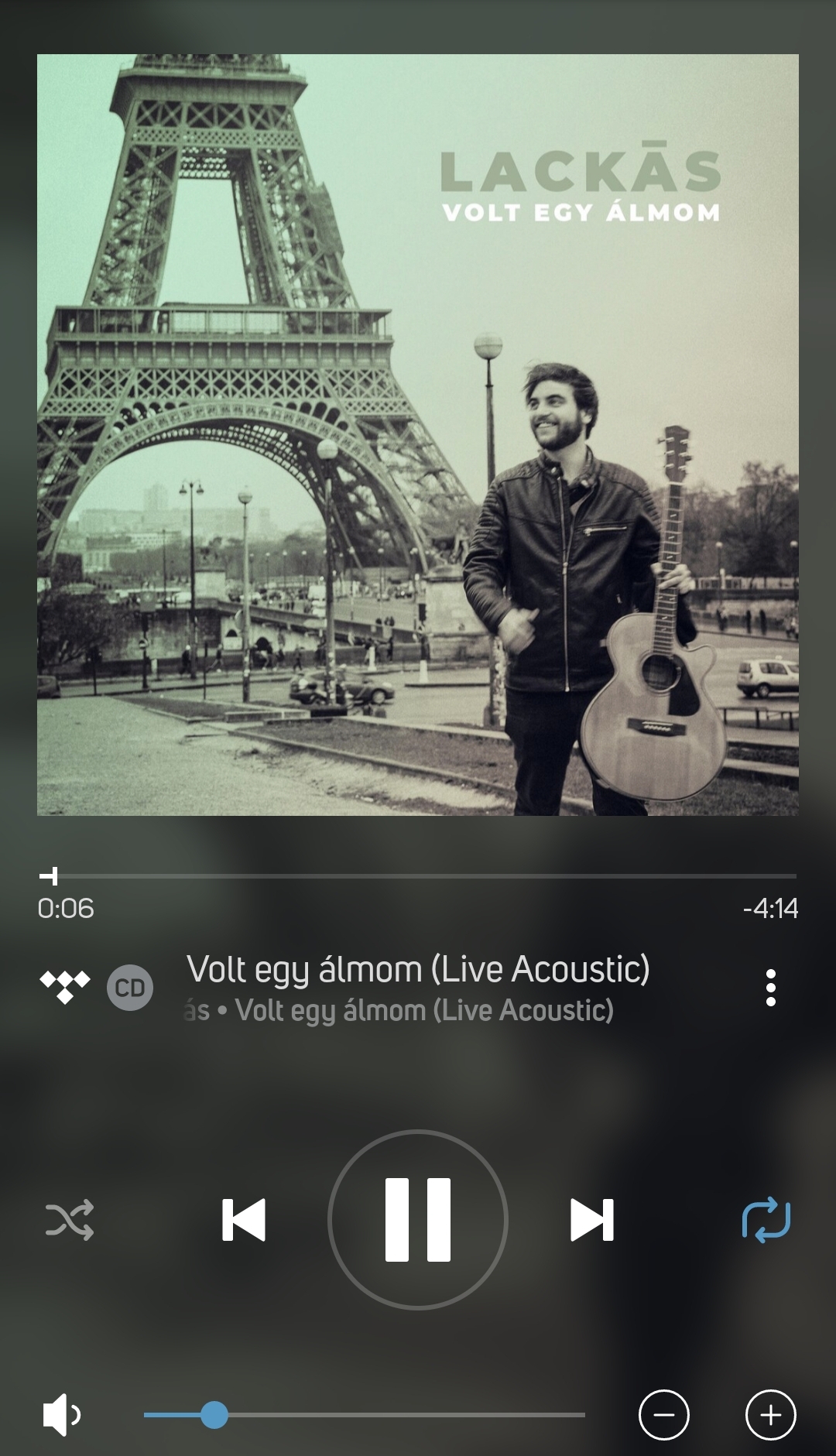
Task: Pause the current track
Action: click(418, 1220)
